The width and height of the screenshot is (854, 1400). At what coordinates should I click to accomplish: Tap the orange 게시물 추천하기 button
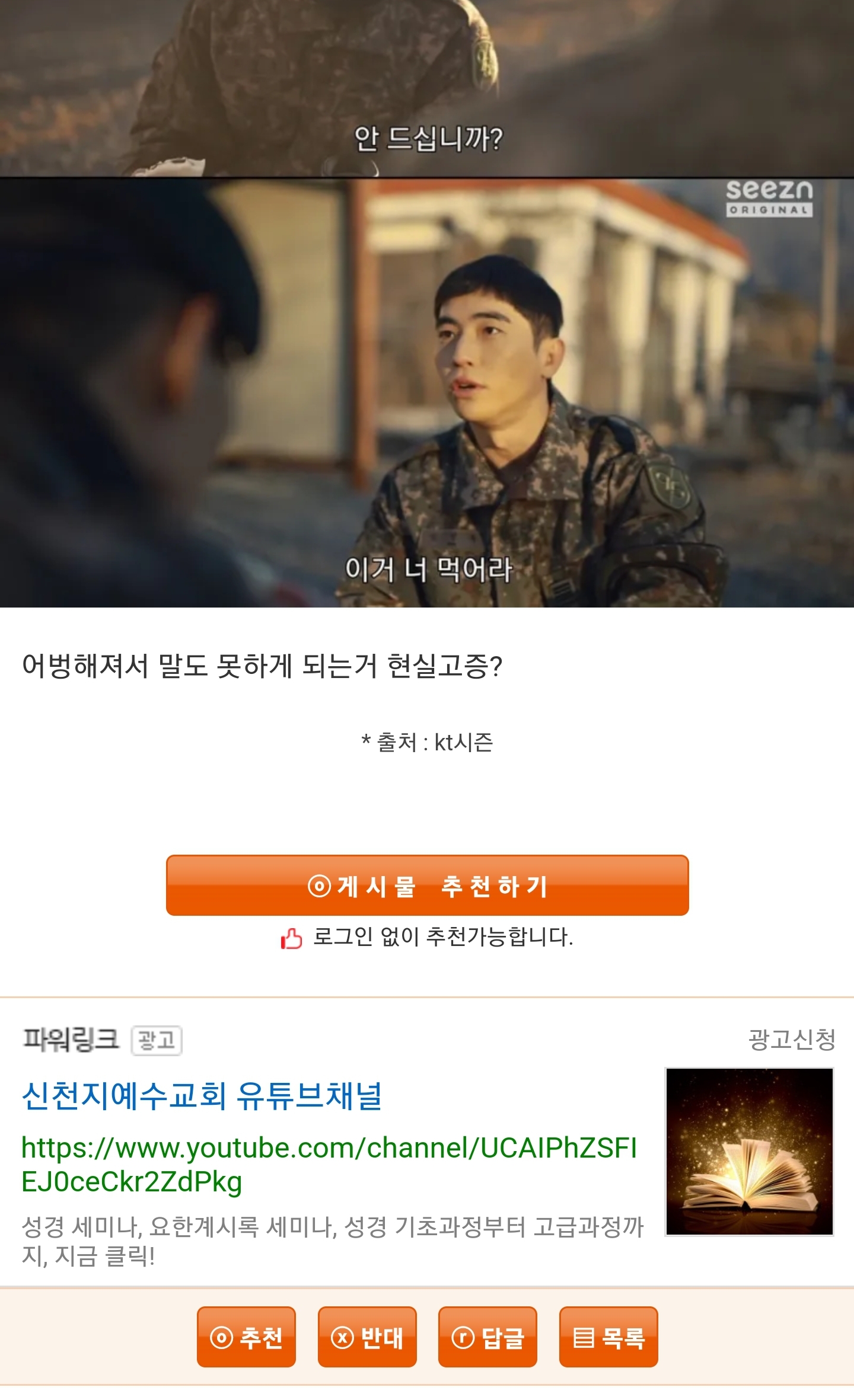[x=427, y=885]
